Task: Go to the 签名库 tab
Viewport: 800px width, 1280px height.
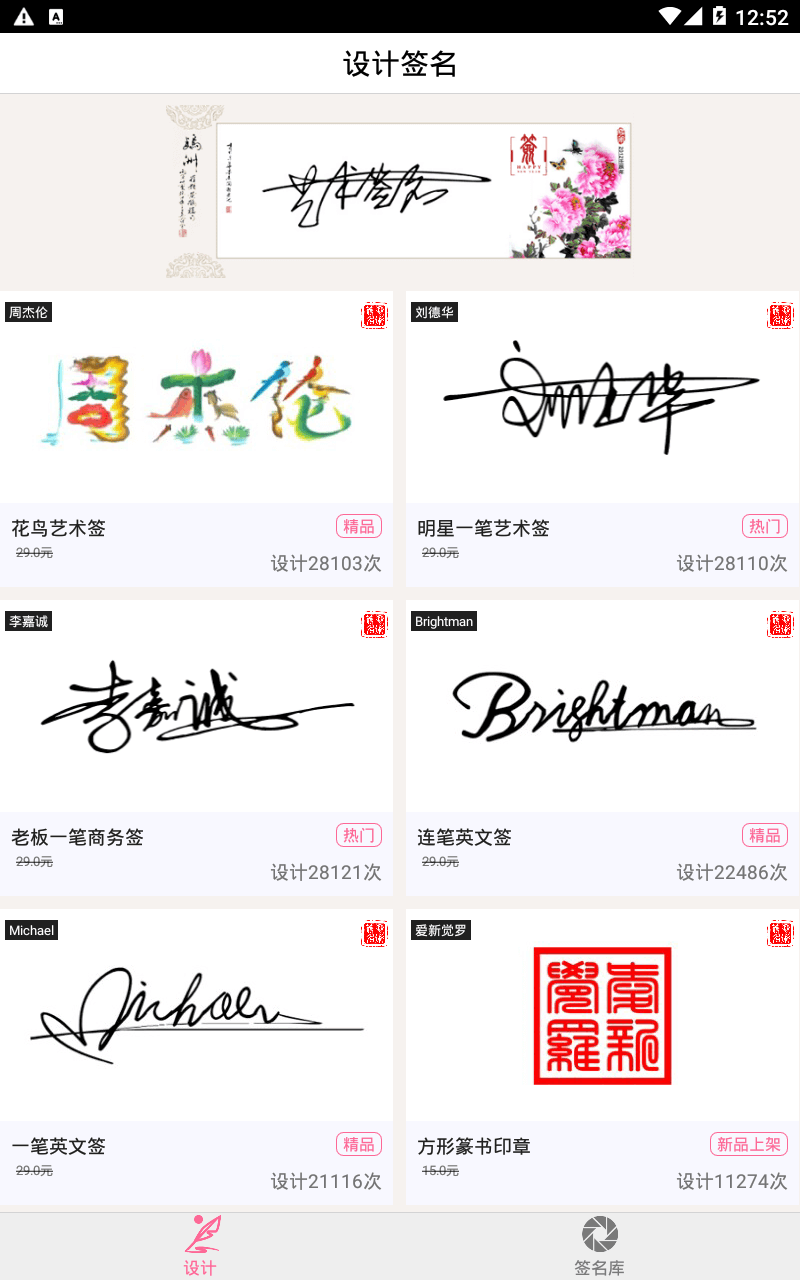Action: coord(600,1246)
